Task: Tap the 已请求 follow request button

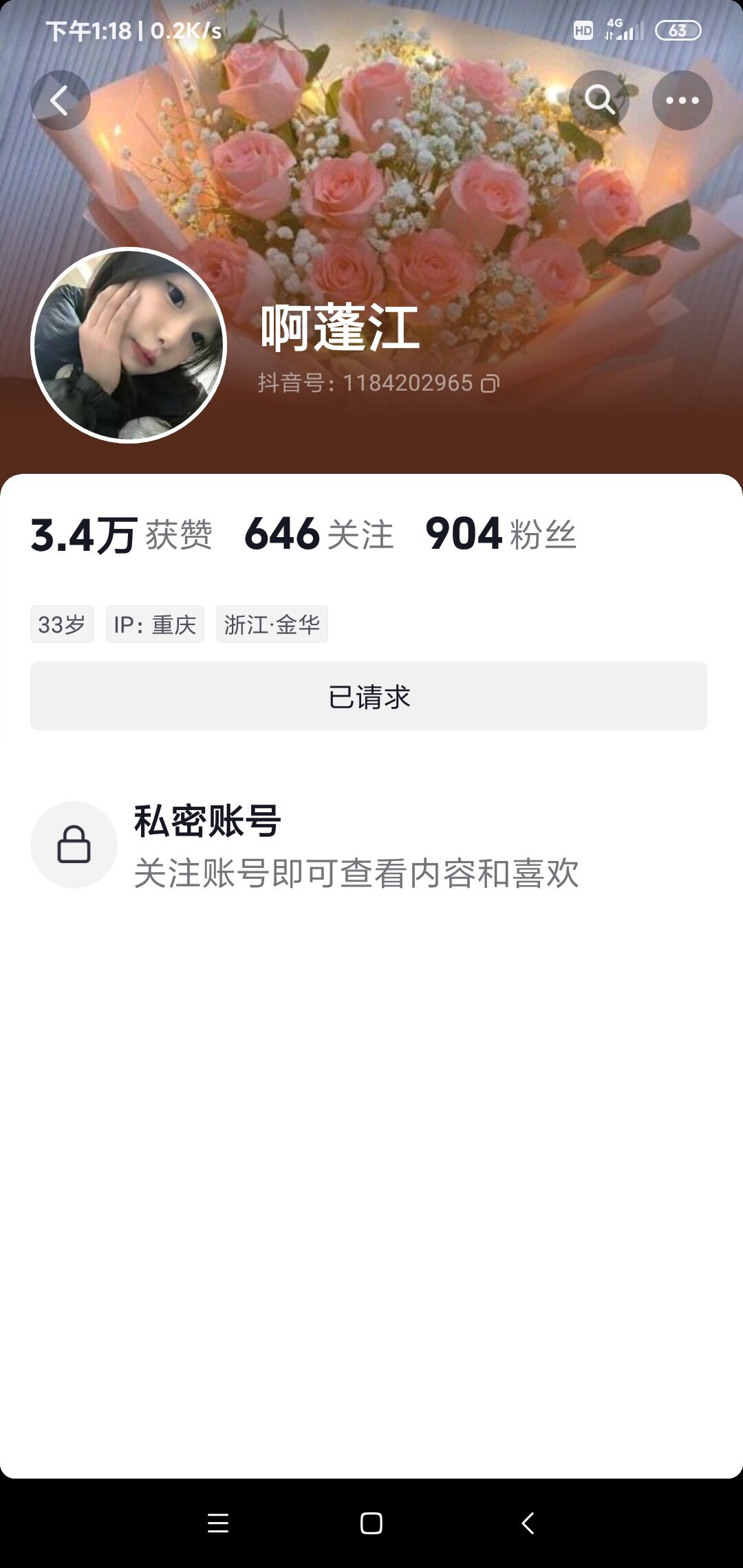Action: [369, 696]
